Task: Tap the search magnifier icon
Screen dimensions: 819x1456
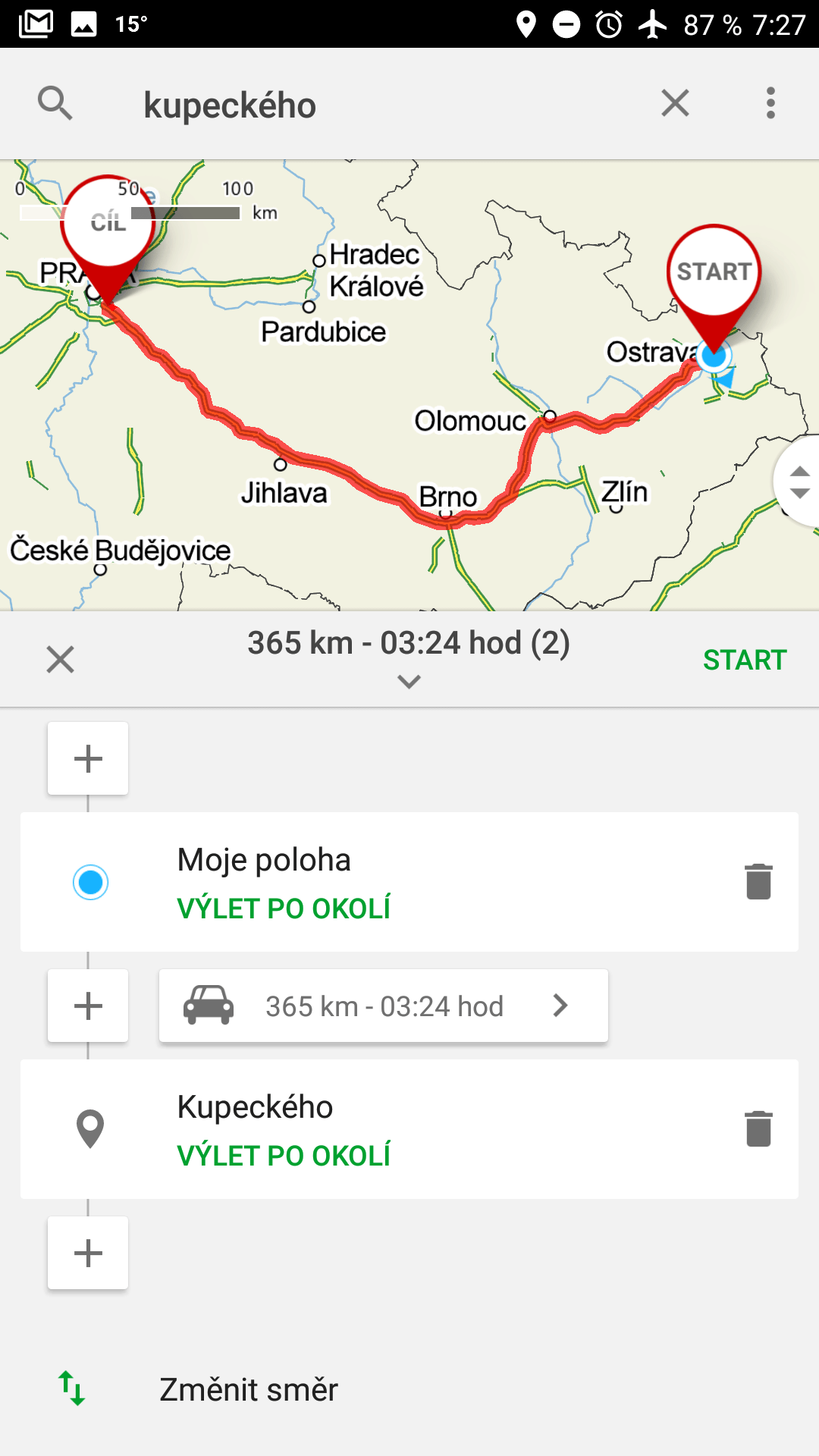Action: tap(55, 103)
